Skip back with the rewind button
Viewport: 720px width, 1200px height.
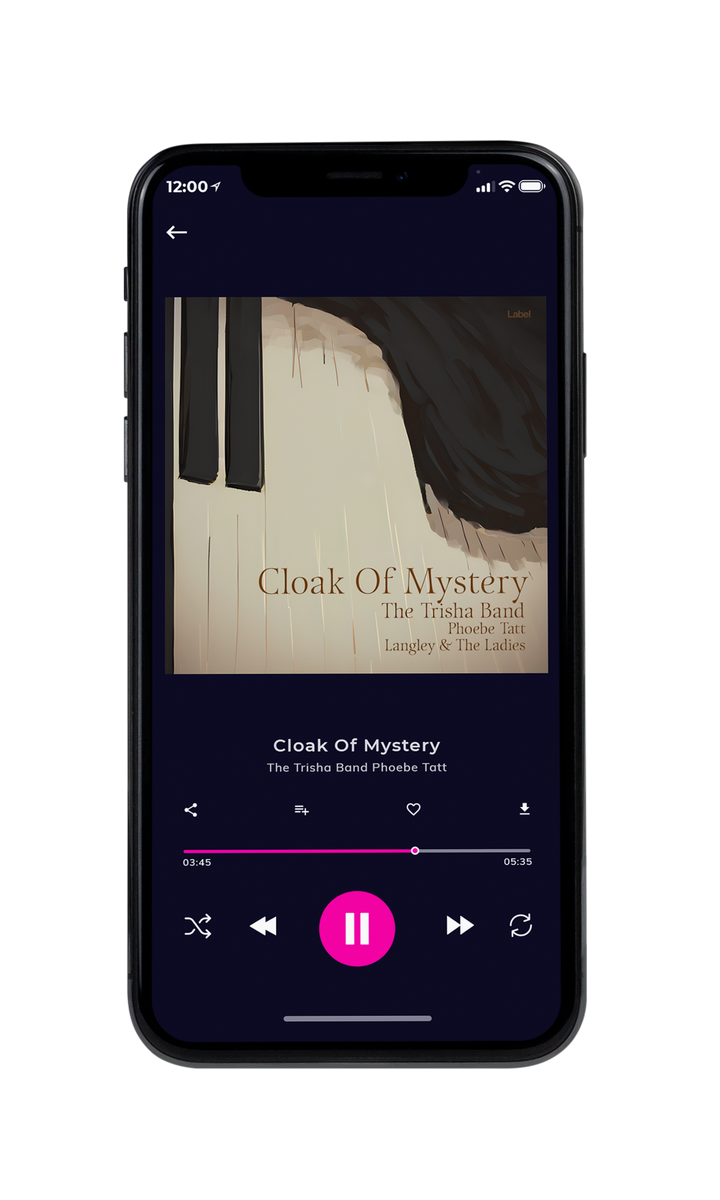click(263, 926)
